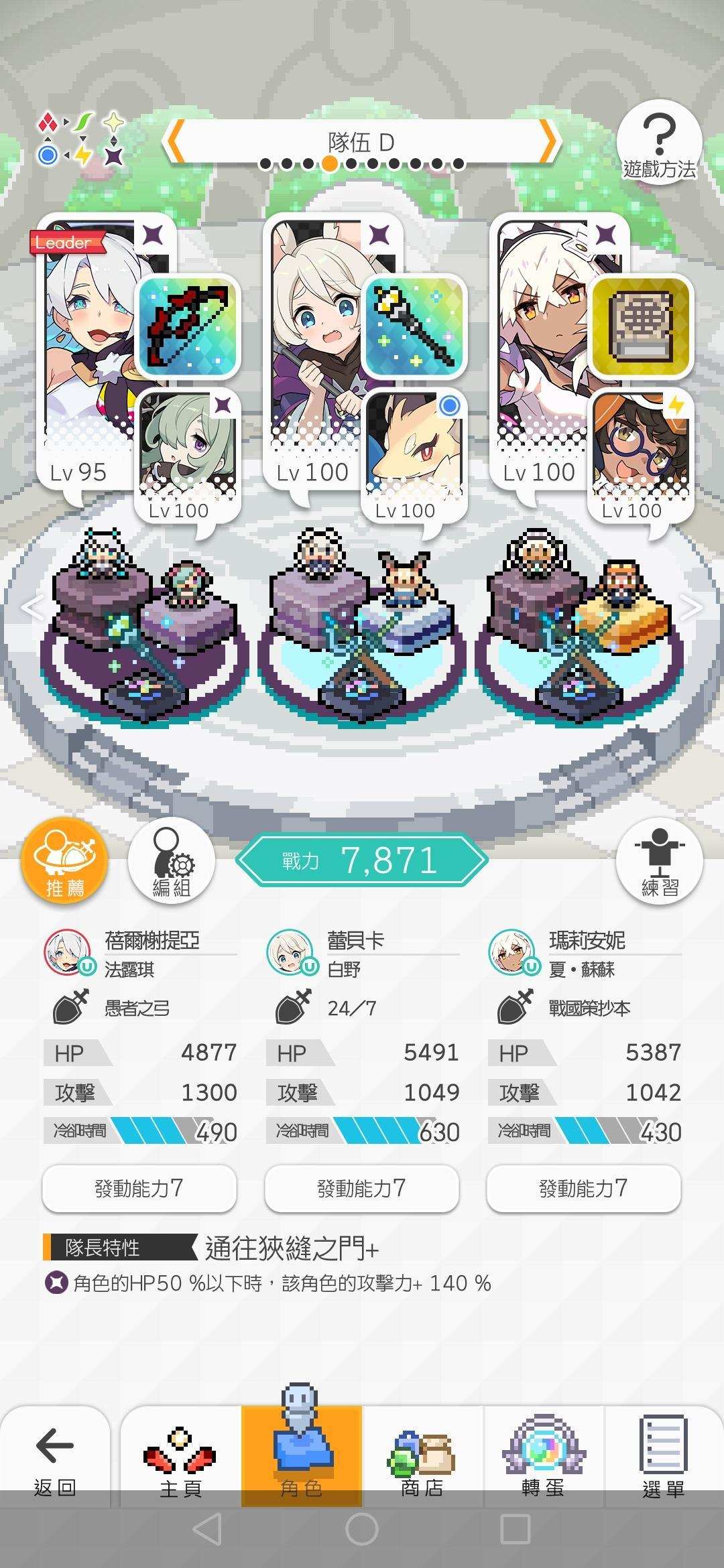Select the glasses sub character card
The image size is (724, 1568).
pos(642,457)
